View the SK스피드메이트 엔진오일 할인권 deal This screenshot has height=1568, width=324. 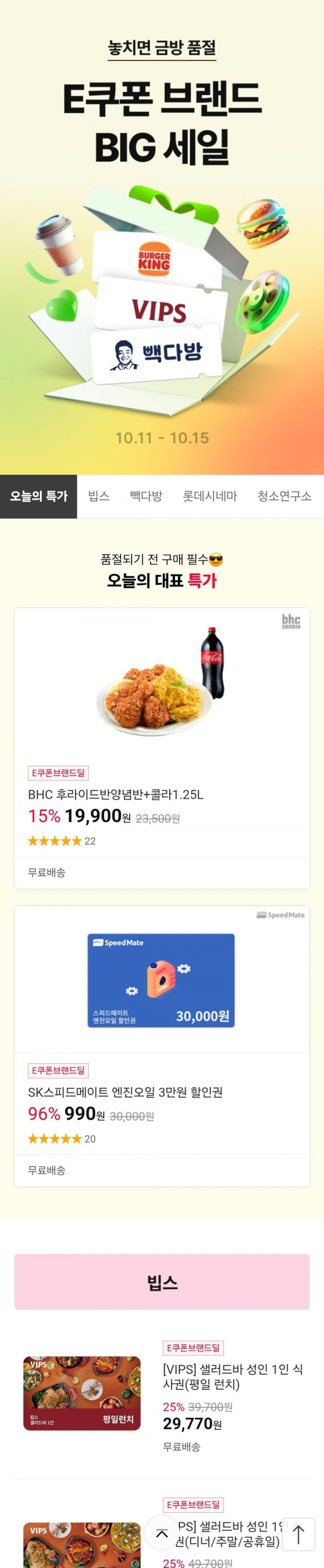tap(162, 1045)
